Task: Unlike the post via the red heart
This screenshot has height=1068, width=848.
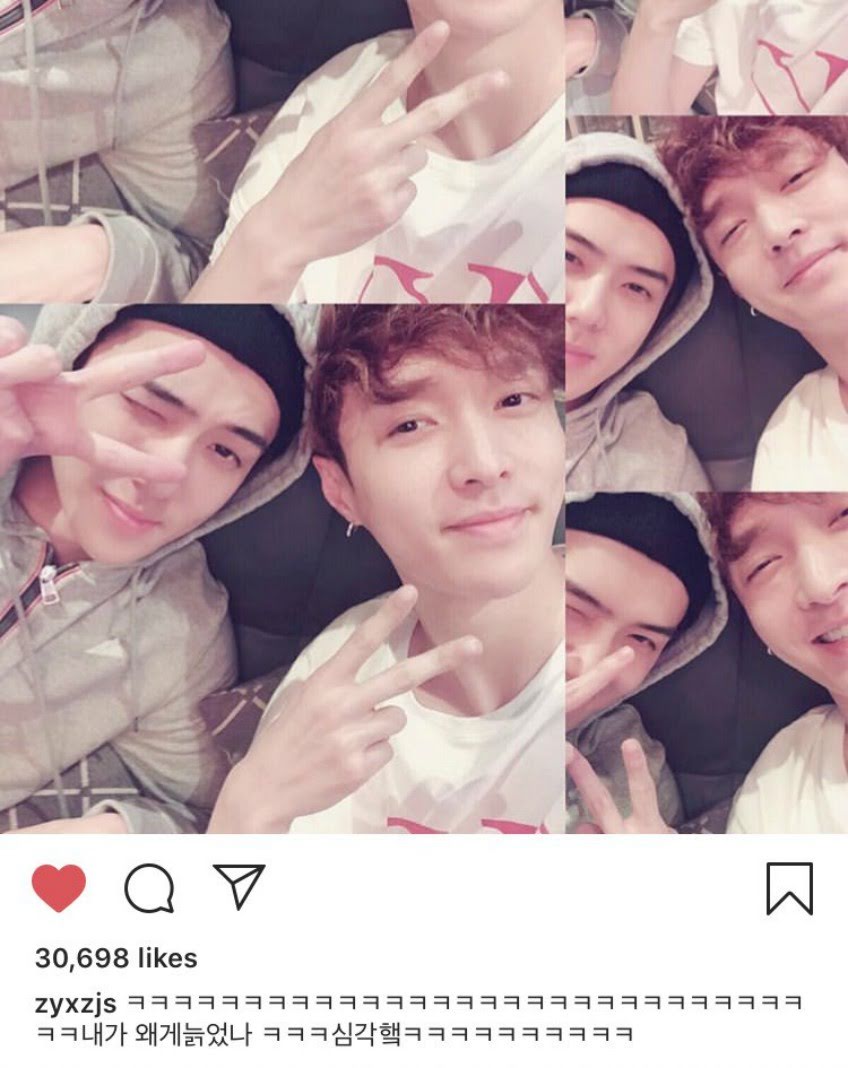Action: click(59, 887)
